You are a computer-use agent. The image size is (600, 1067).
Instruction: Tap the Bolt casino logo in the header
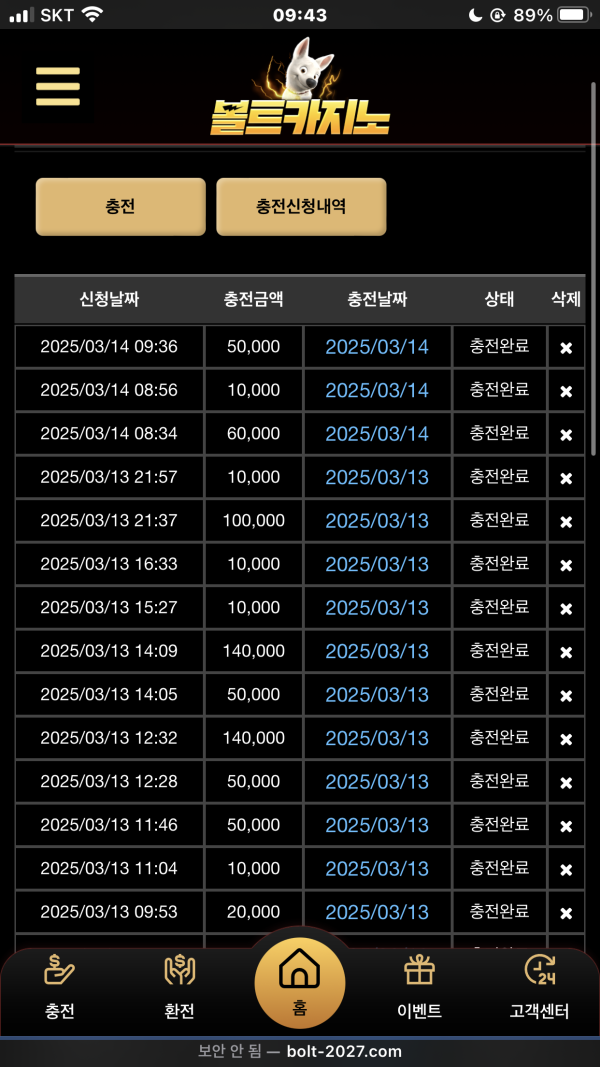301,90
